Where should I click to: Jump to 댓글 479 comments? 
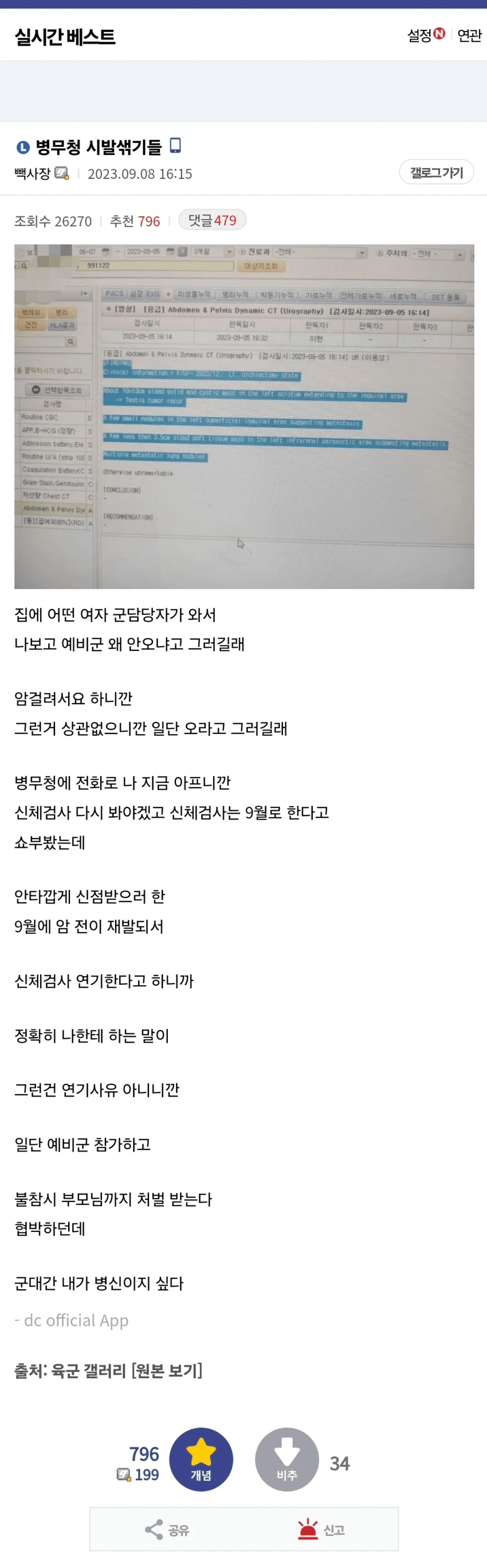(x=212, y=220)
